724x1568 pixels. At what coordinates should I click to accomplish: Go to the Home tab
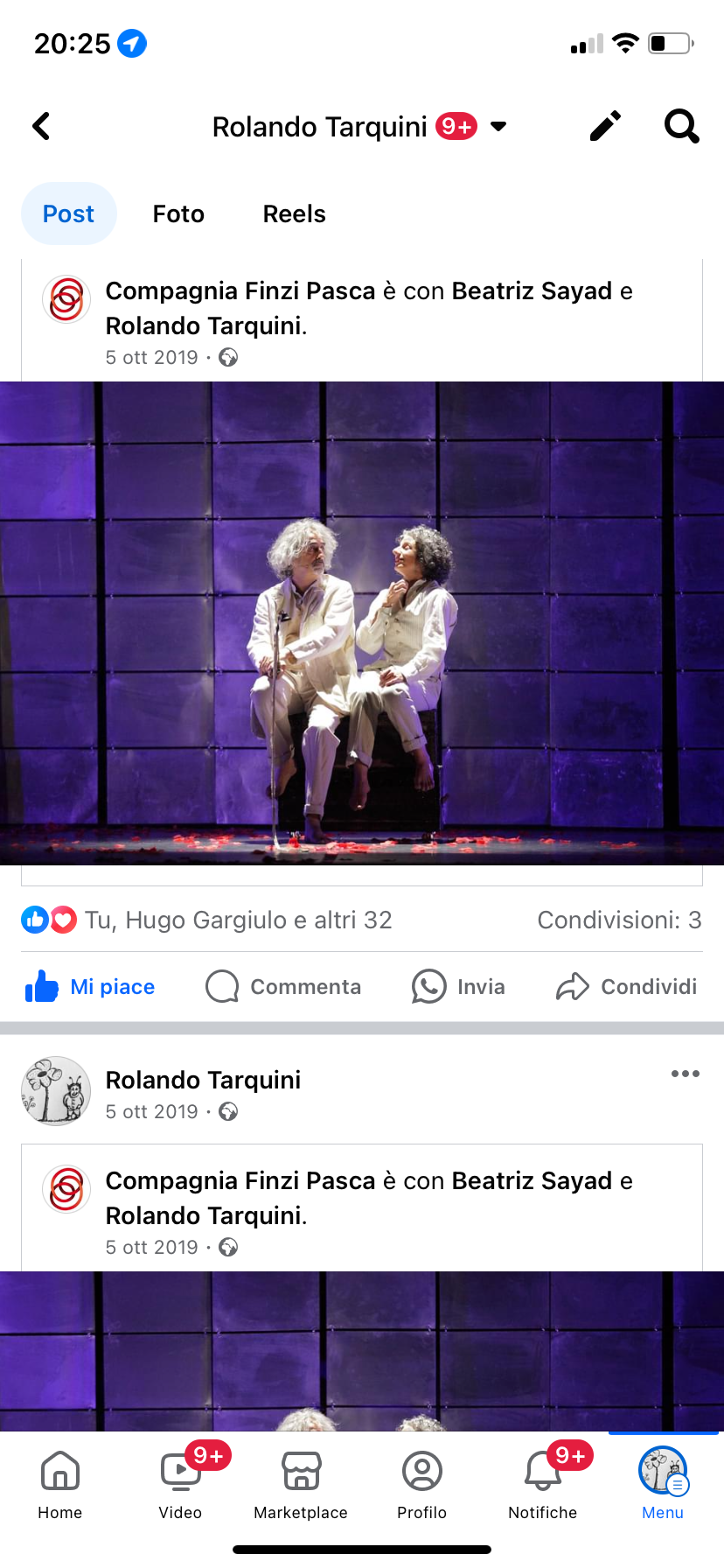coord(60,1482)
